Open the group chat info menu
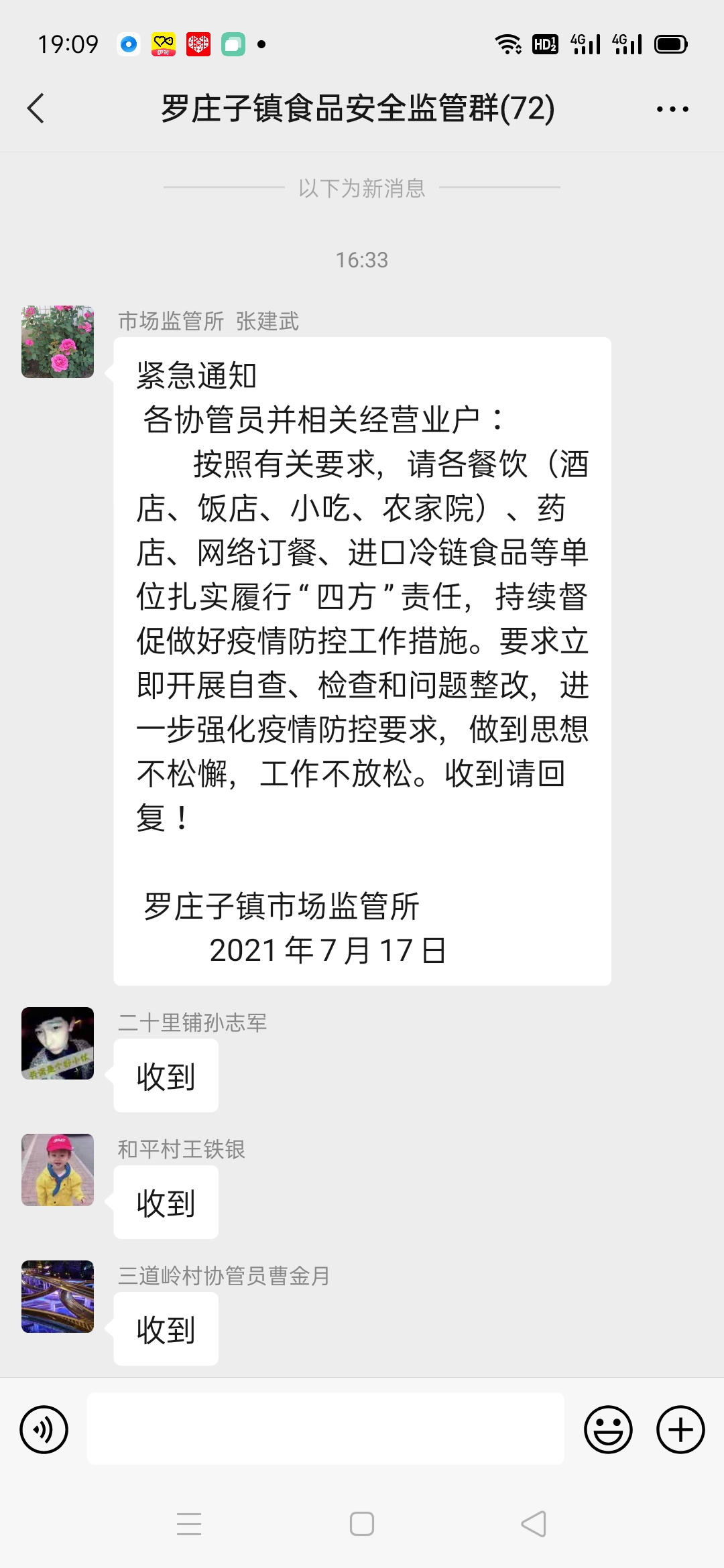This screenshot has width=724, height=1568. 672,109
